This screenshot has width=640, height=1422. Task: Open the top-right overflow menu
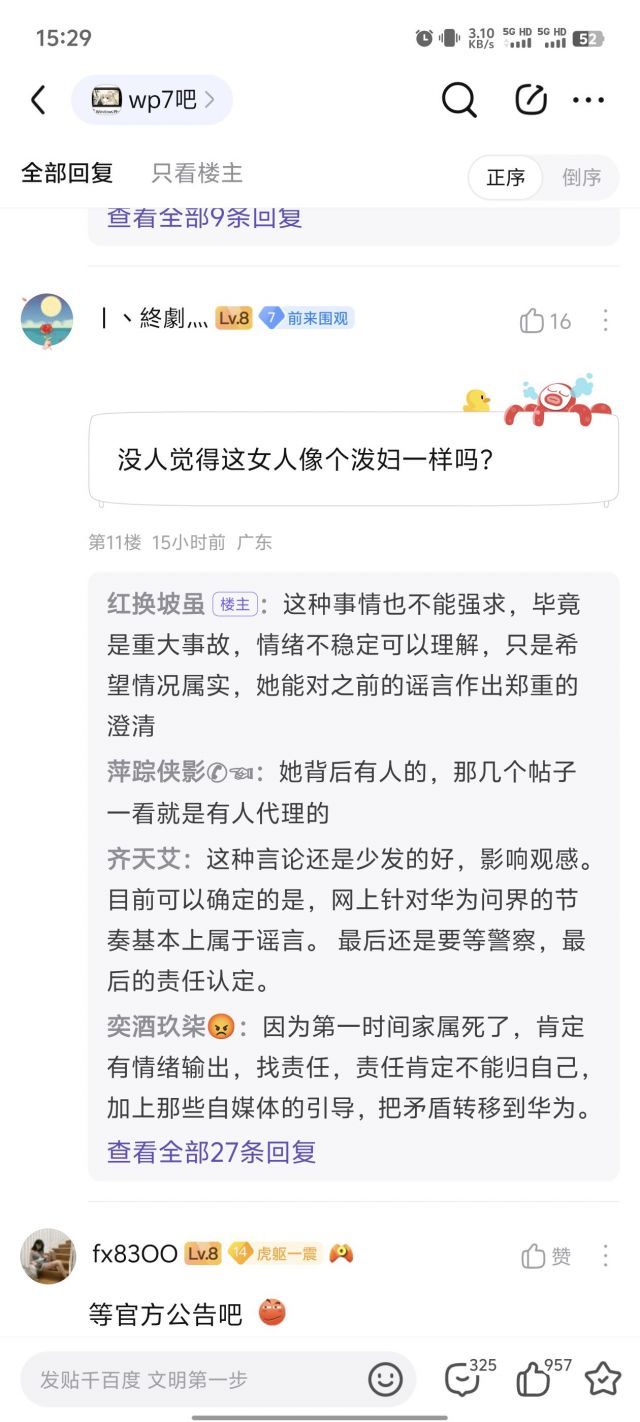pos(588,100)
